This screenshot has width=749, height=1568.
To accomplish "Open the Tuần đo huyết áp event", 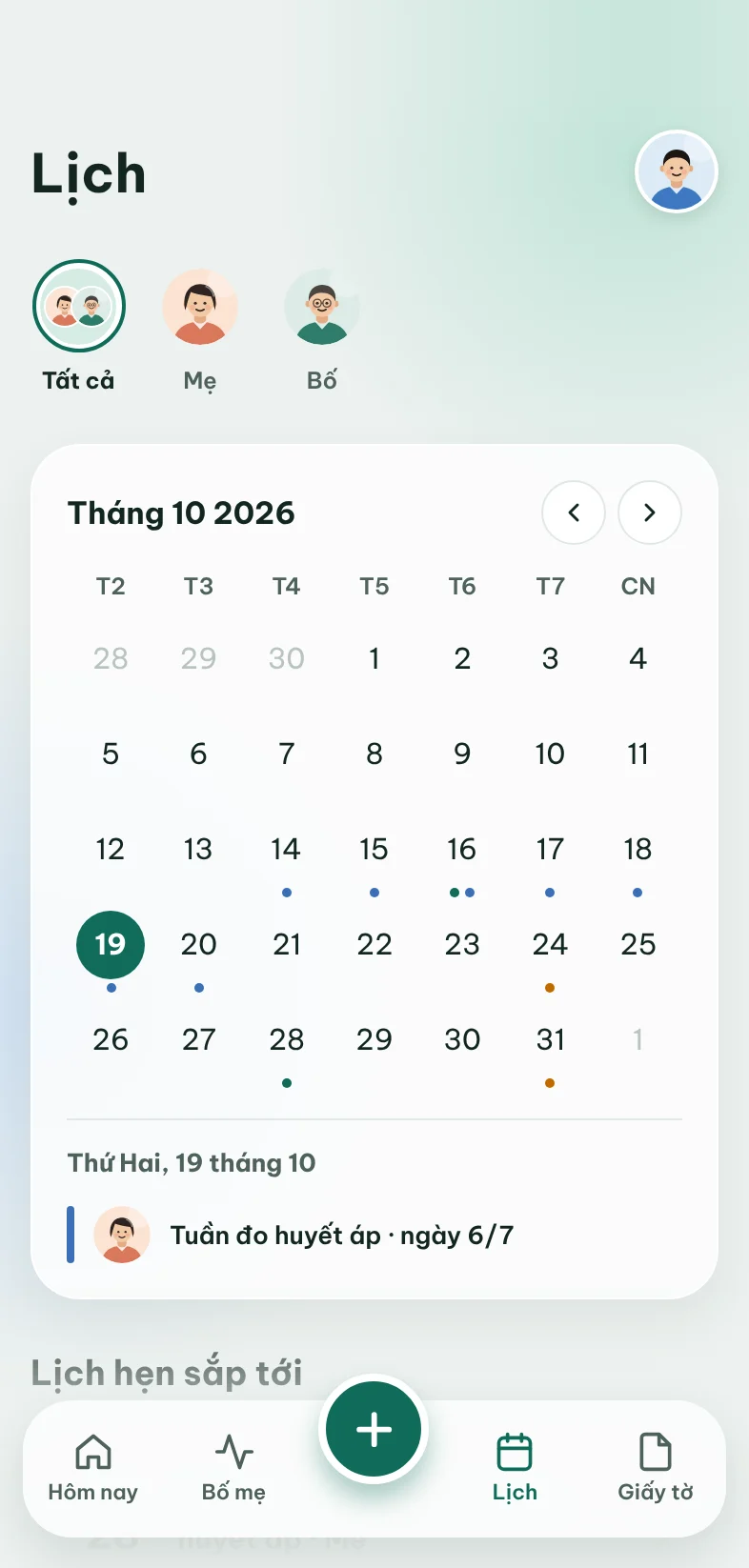I will [x=374, y=1235].
